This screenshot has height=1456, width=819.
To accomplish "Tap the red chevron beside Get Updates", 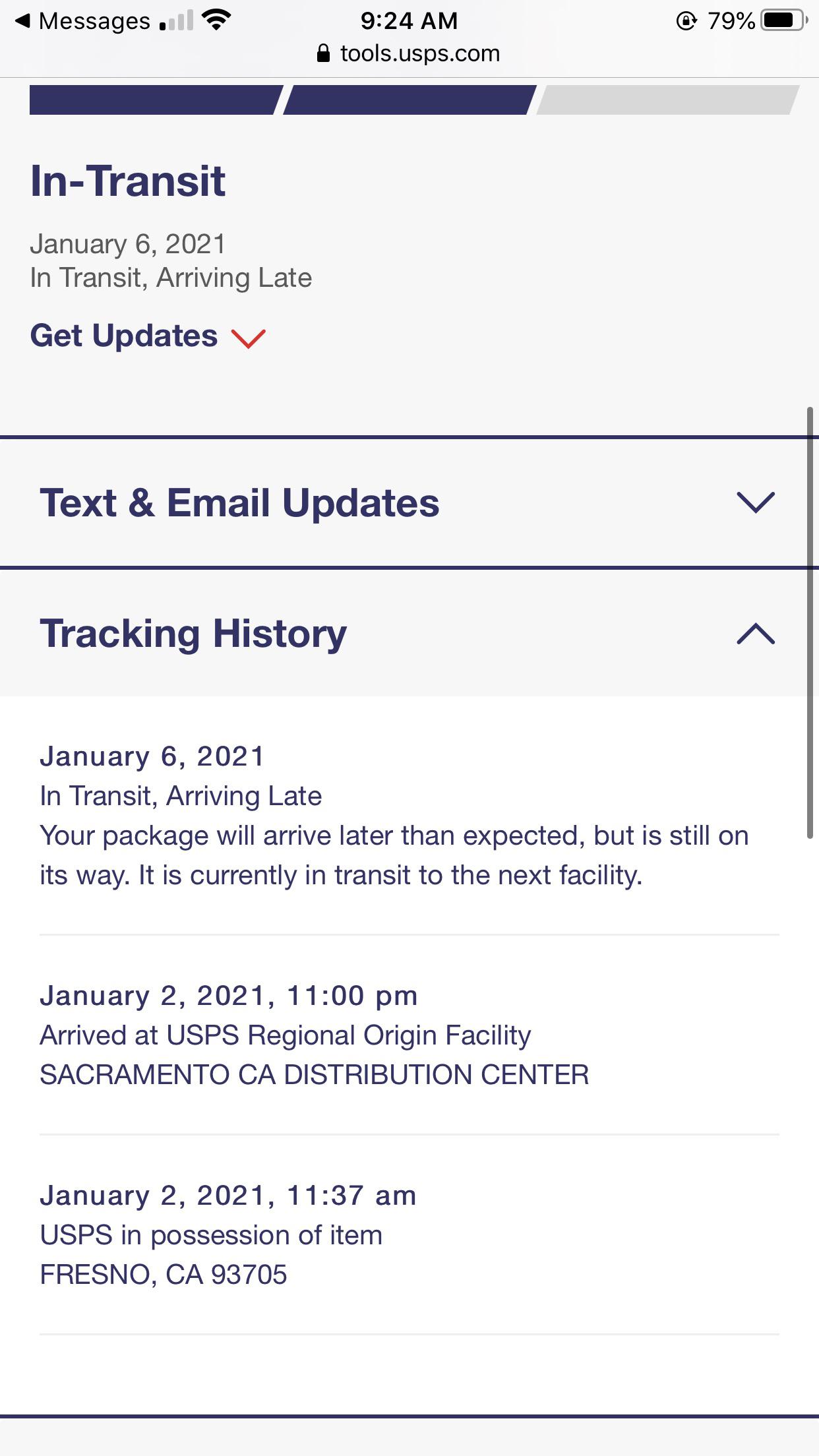I will tap(249, 340).
